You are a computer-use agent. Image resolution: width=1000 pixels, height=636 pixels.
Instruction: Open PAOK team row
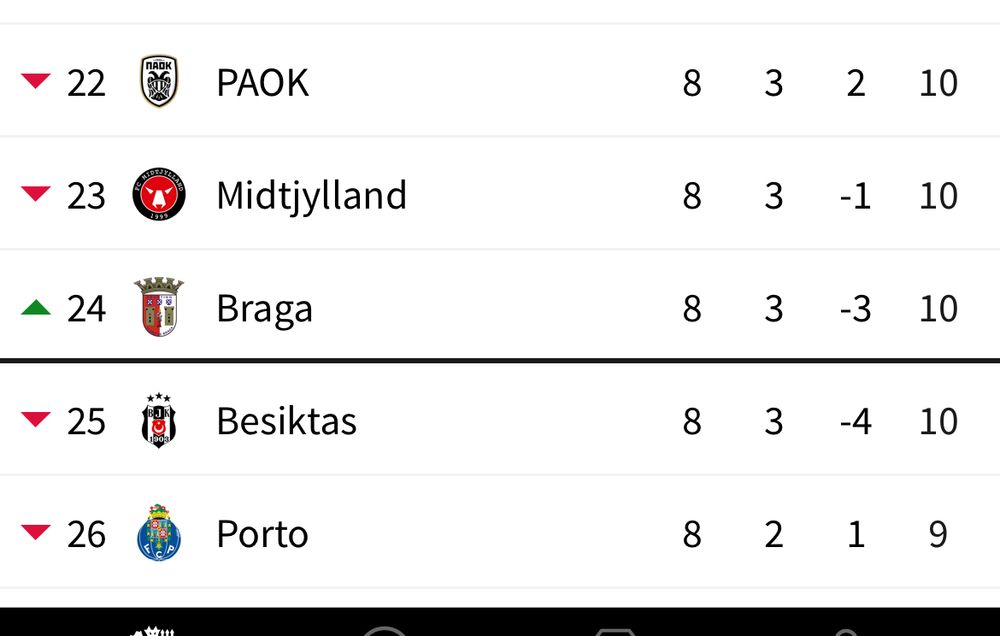pos(262,82)
